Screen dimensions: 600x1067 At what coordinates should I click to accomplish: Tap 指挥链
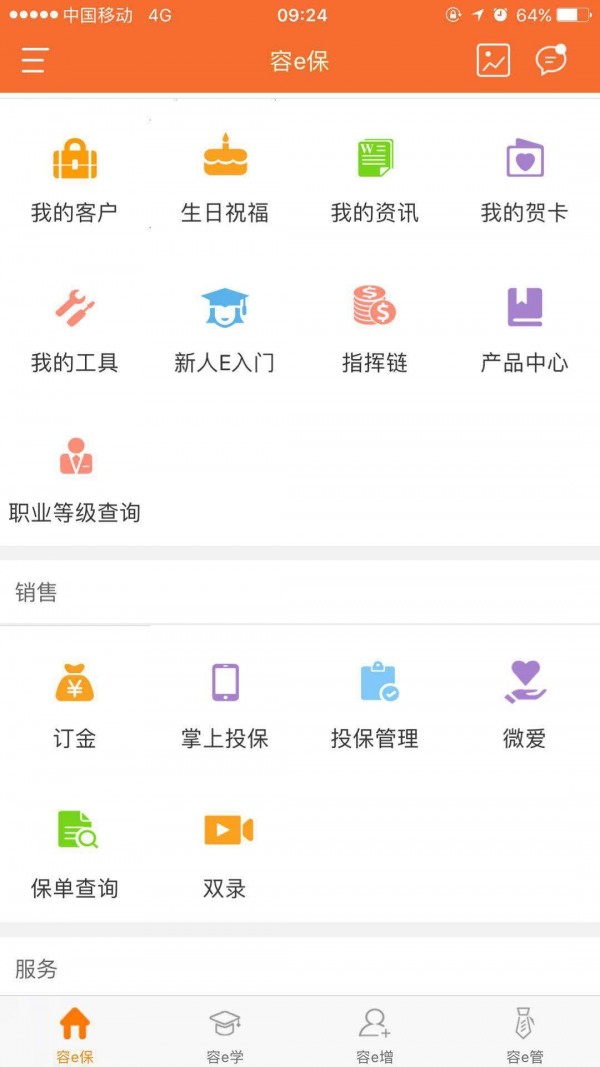coord(375,331)
